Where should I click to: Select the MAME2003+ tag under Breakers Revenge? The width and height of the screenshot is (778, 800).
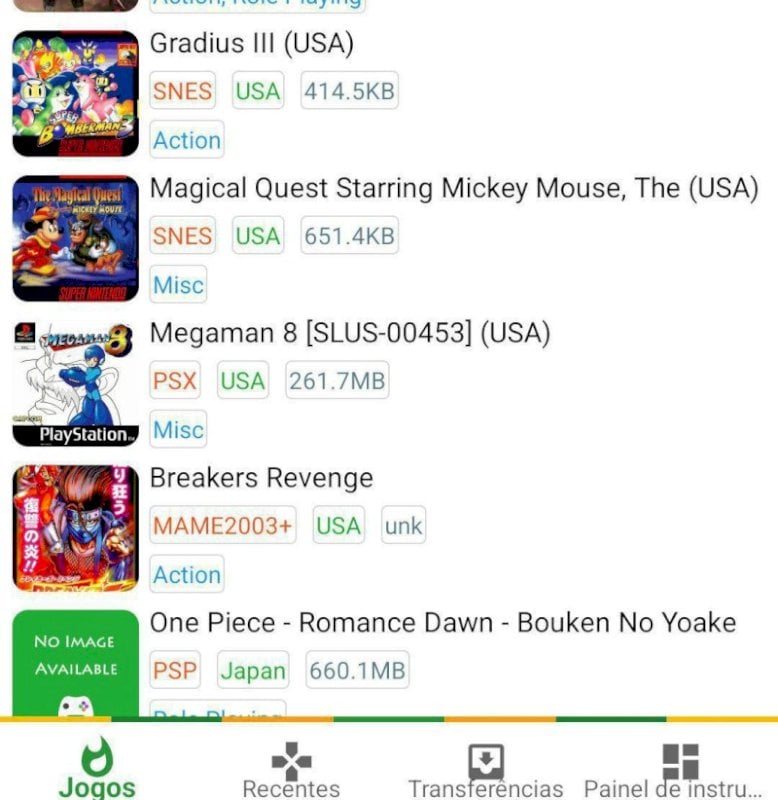click(223, 527)
